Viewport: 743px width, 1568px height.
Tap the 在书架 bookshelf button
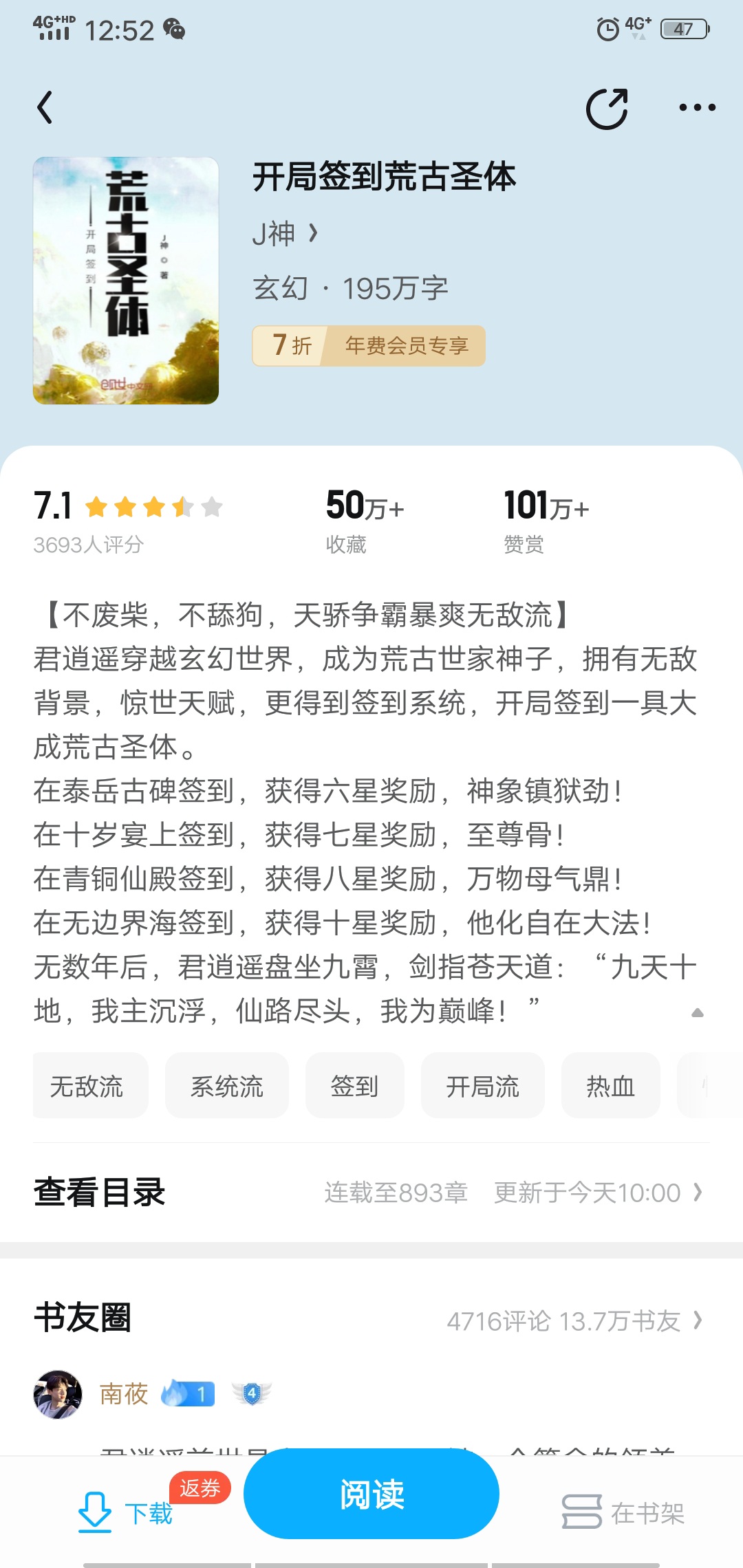(x=623, y=1513)
